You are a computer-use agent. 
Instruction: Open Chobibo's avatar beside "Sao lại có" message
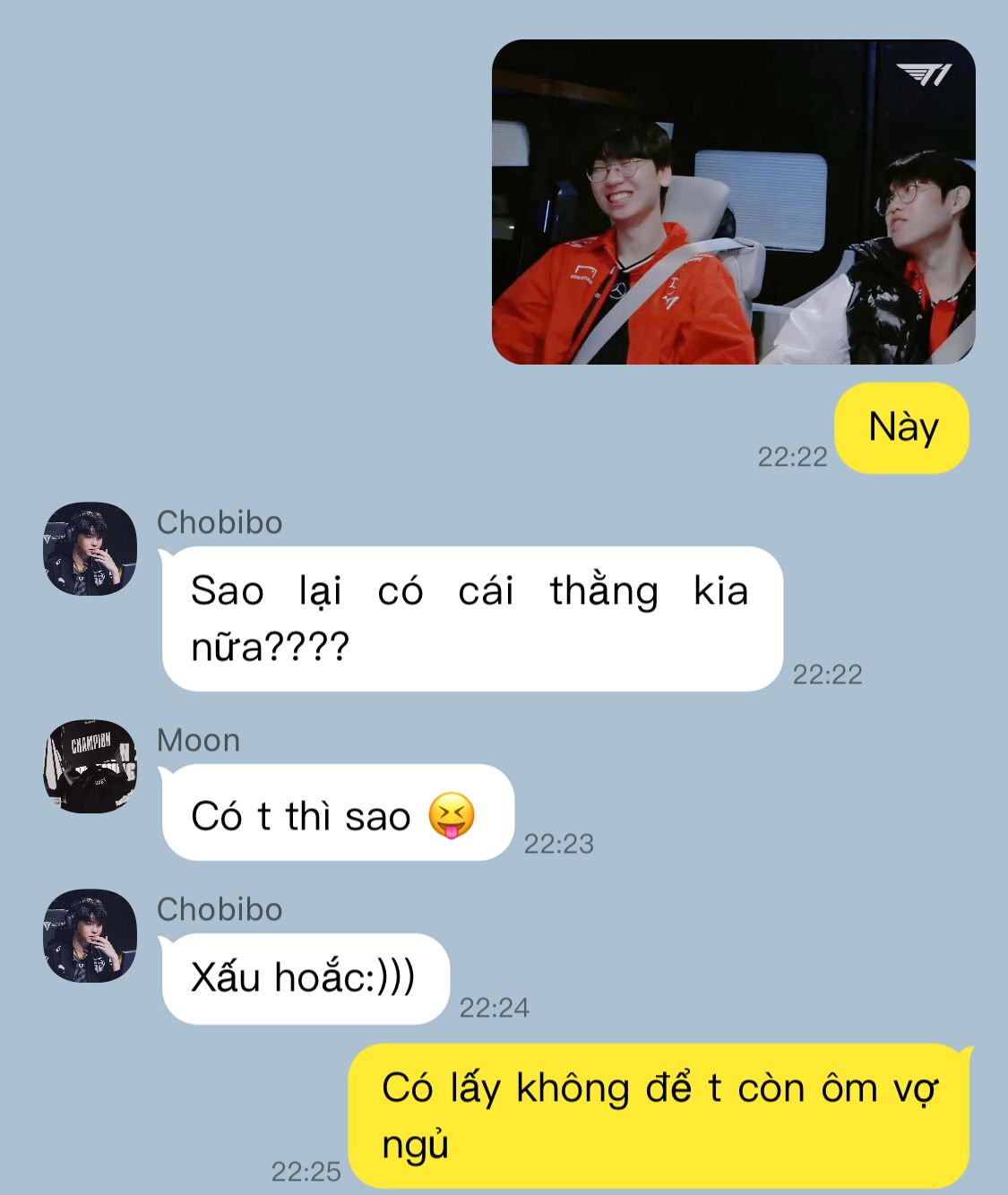[x=90, y=548]
